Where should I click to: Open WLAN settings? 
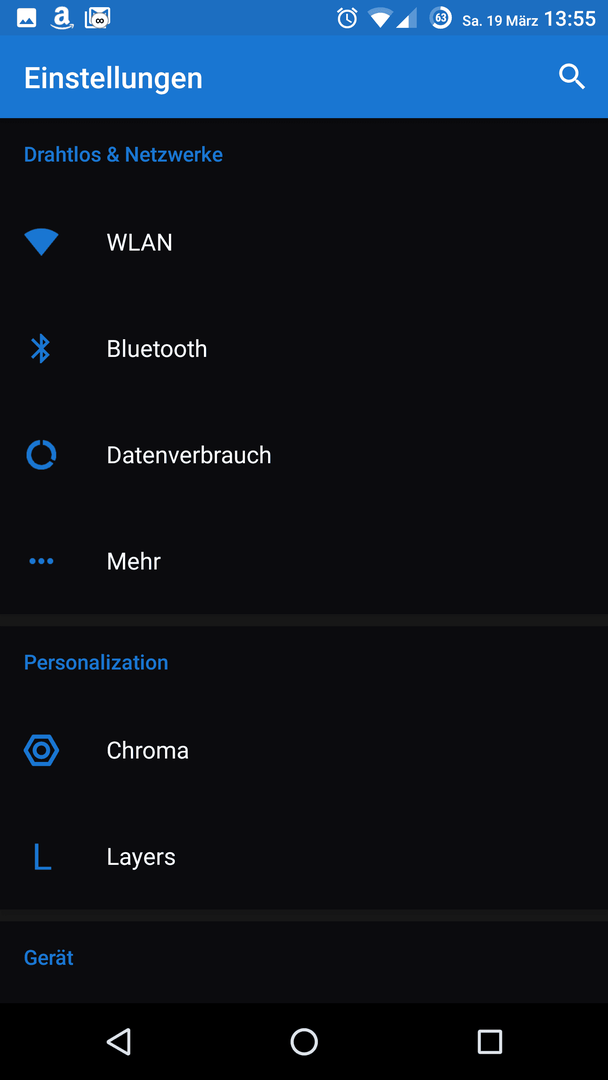[304, 242]
